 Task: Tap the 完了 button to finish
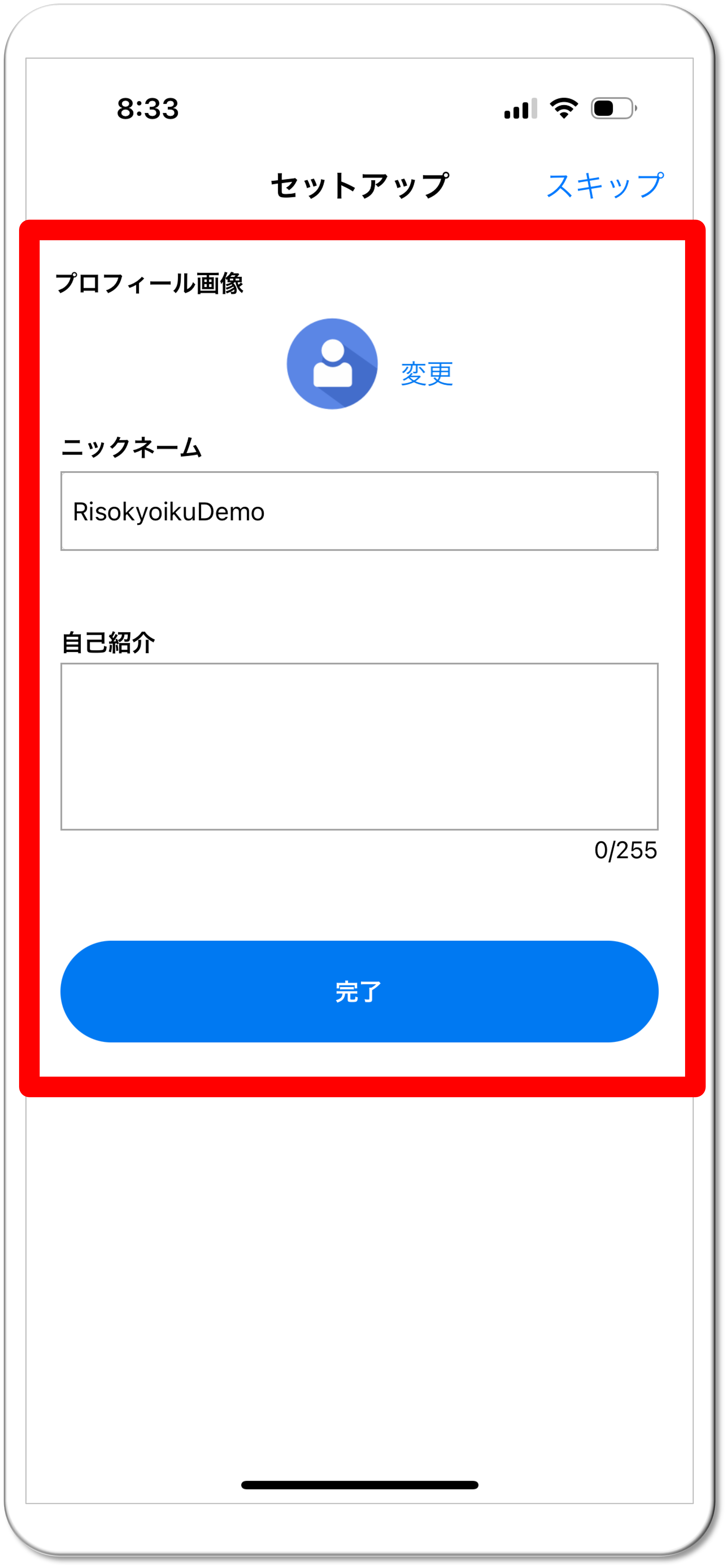click(359, 992)
